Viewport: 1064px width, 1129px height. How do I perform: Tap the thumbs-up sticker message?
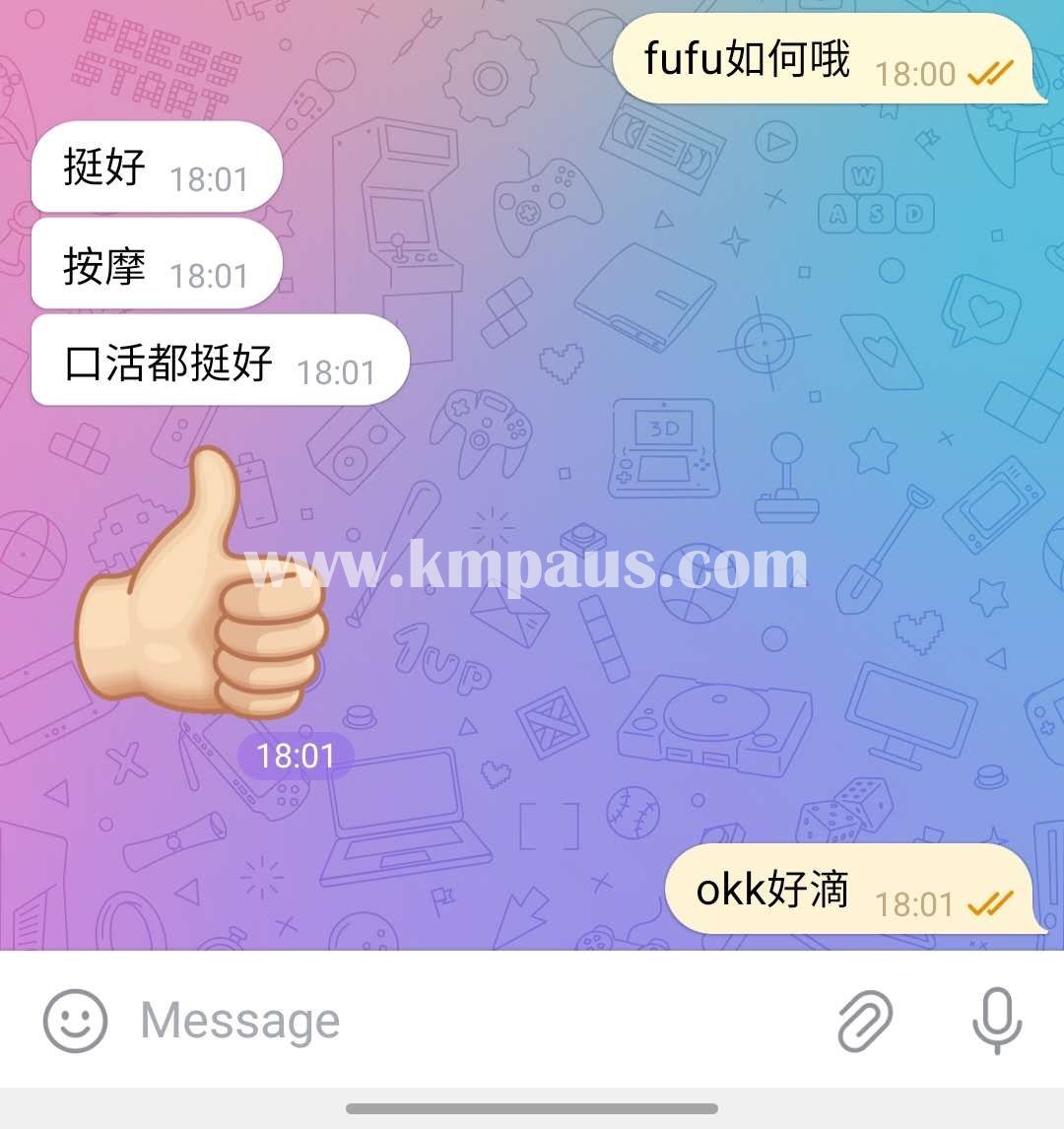[x=202, y=586]
